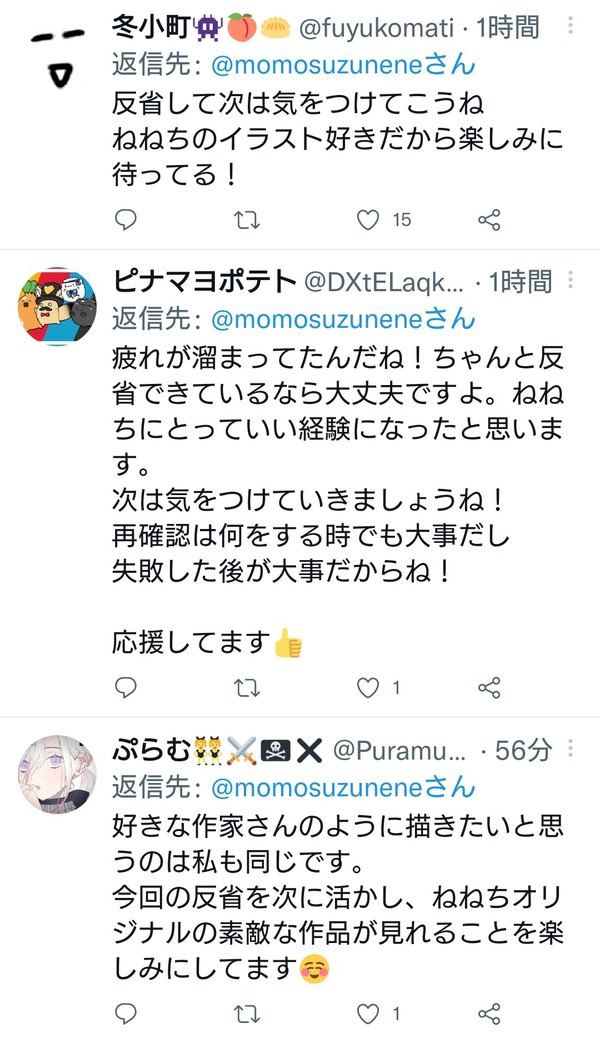Share 冬小町's tweet
The image size is (600, 1043).
pos(489,220)
